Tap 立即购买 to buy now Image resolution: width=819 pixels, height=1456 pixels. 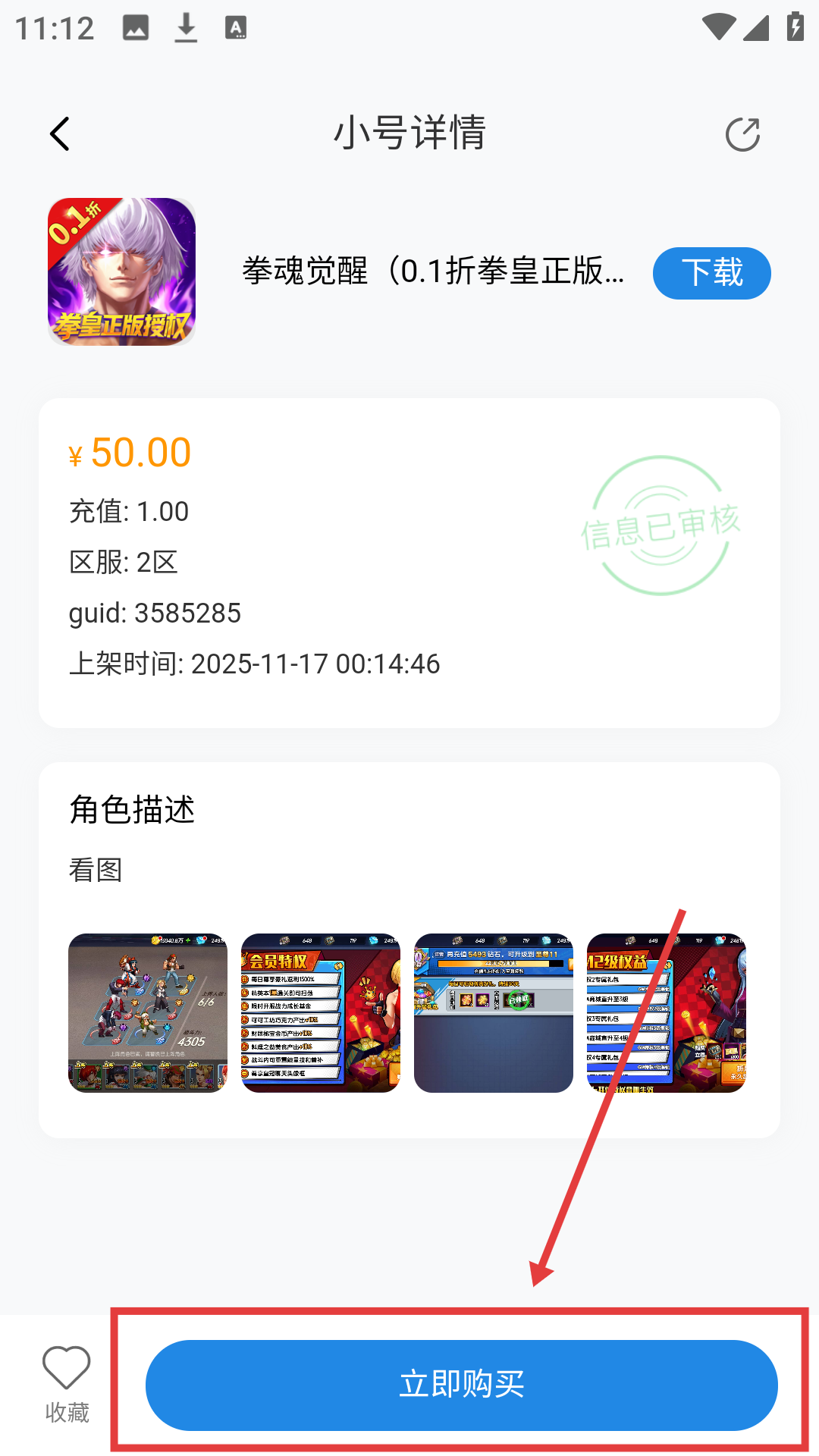(x=461, y=1385)
